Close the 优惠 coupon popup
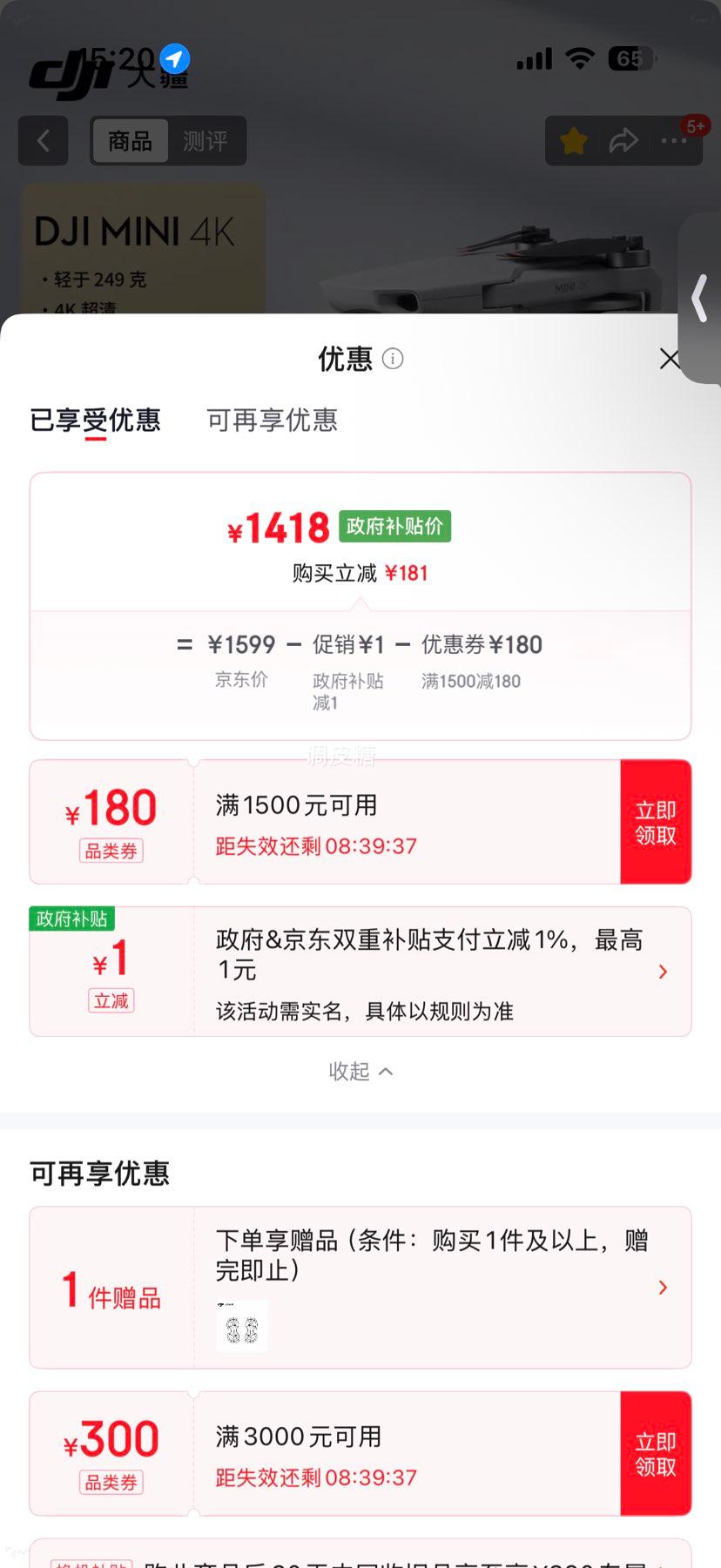This screenshot has width=721, height=1568. pyautogui.click(x=670, y=359)
